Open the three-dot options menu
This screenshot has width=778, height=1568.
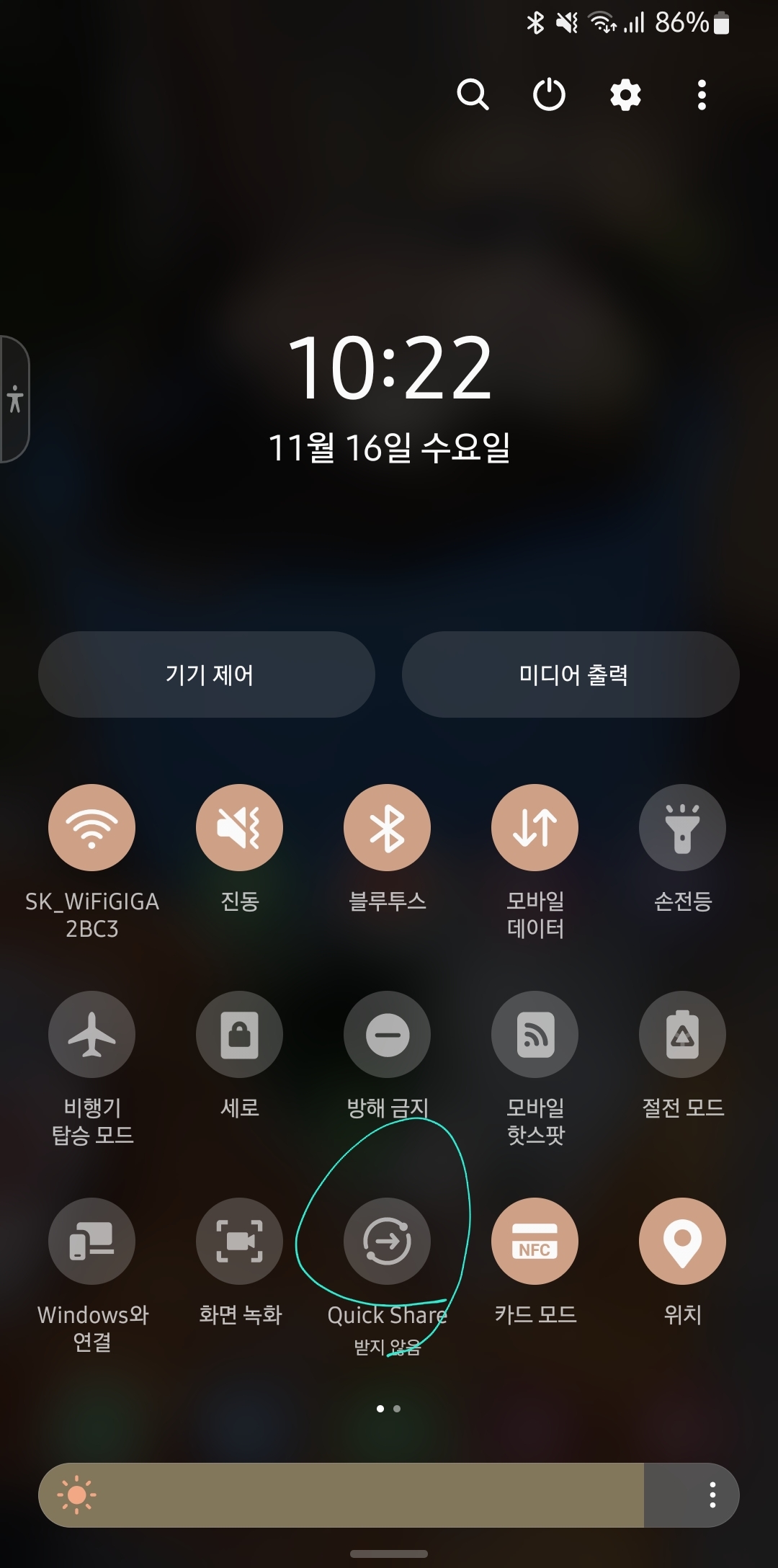(x=700, y=94)
